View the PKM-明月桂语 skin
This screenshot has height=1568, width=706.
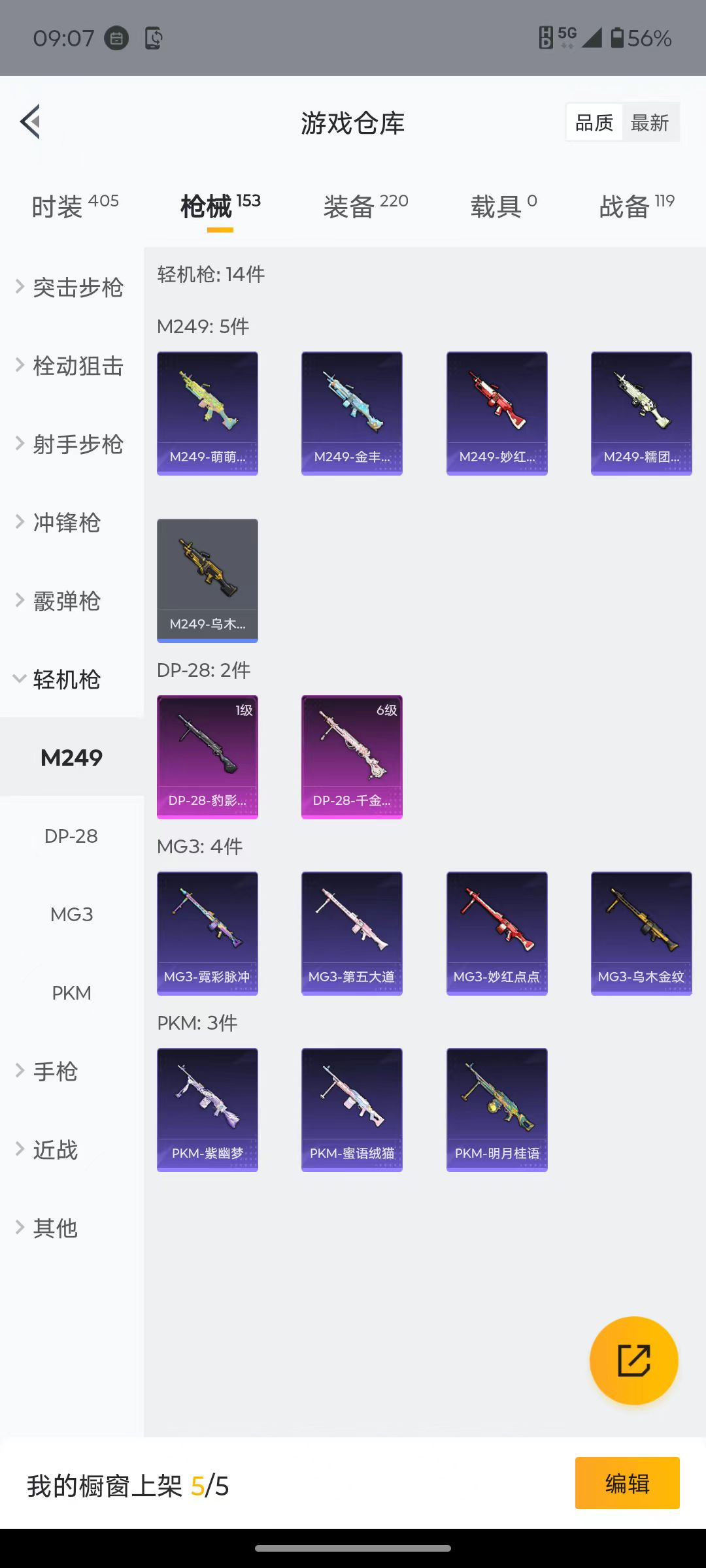click(x=497, y=1109)
